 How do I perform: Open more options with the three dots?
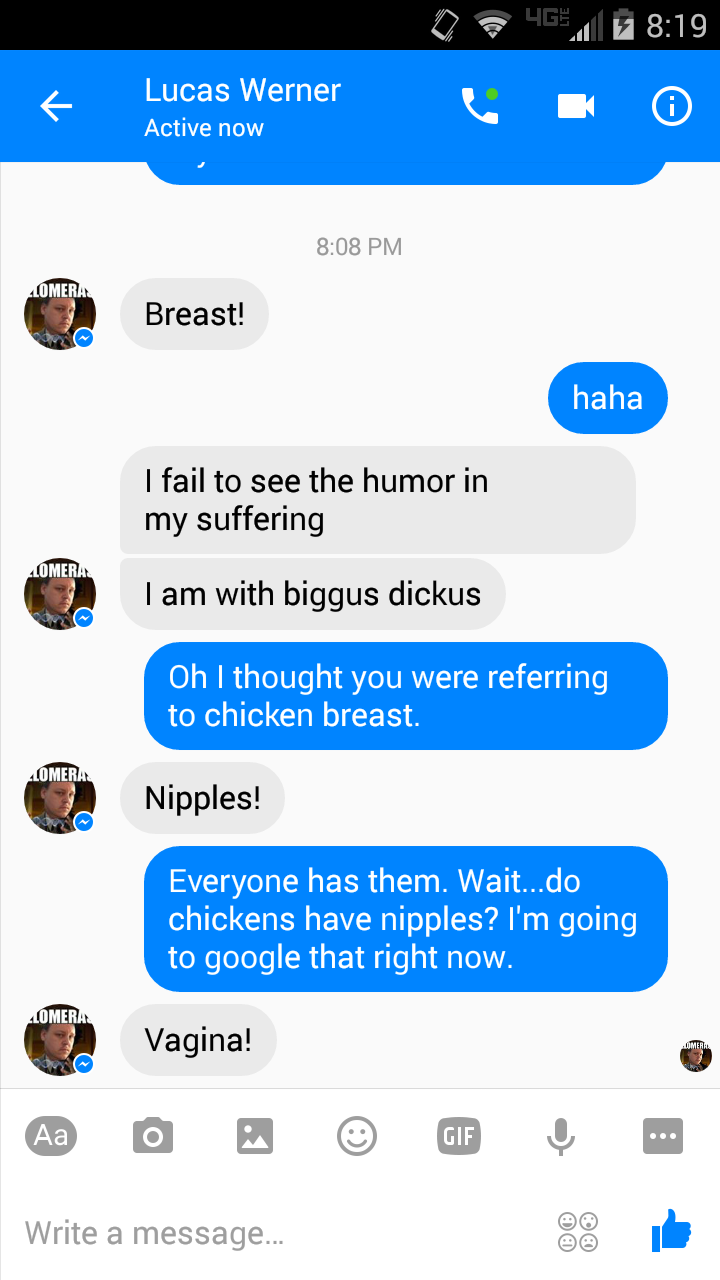point(663,1136)
